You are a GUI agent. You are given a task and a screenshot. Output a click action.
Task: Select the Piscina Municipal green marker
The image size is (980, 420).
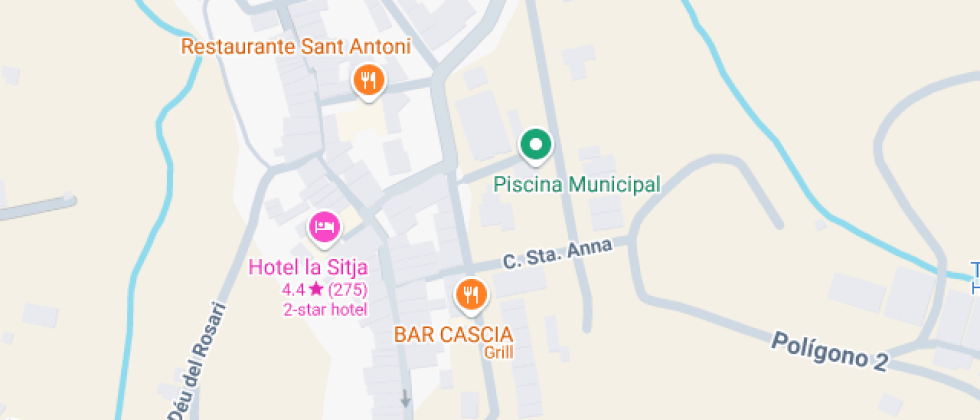coord(536,146)
